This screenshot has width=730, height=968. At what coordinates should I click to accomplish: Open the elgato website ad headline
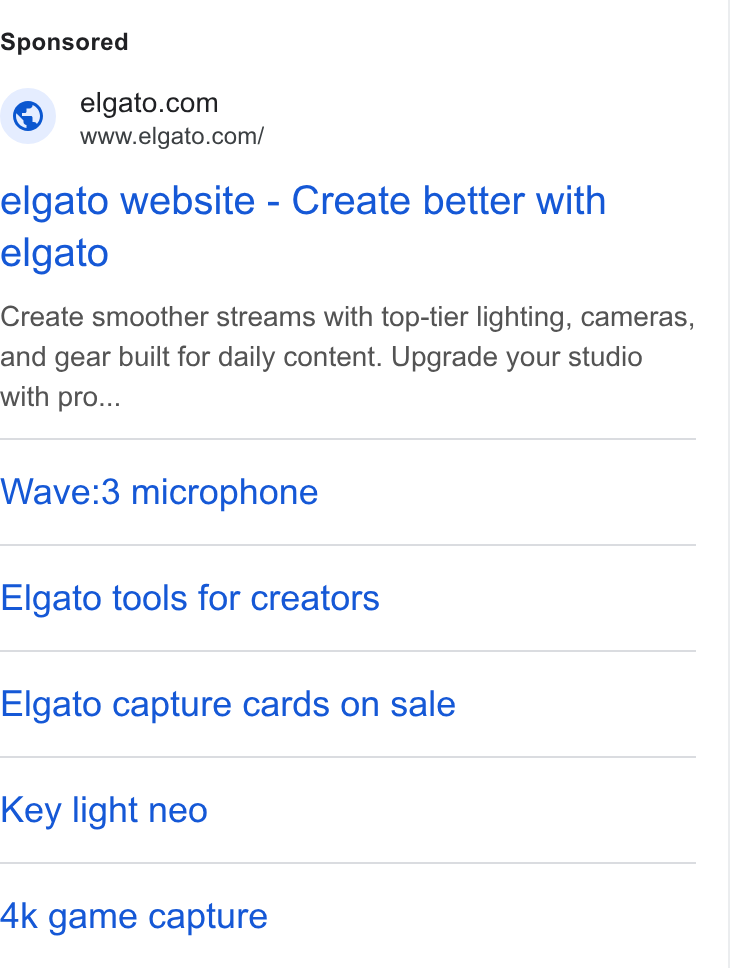point(303,227)
